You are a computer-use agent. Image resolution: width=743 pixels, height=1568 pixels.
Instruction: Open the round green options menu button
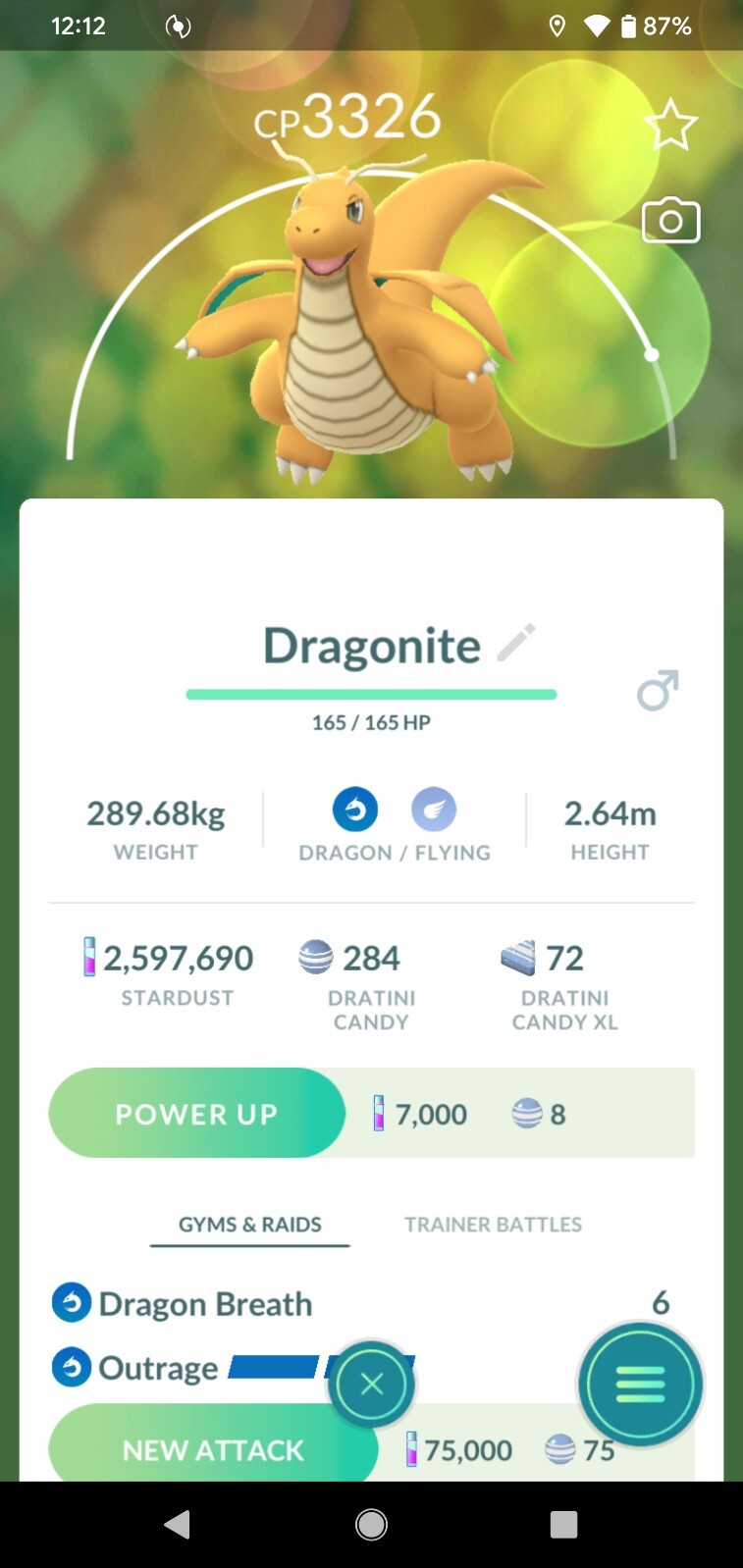[x=640, y=1385]
